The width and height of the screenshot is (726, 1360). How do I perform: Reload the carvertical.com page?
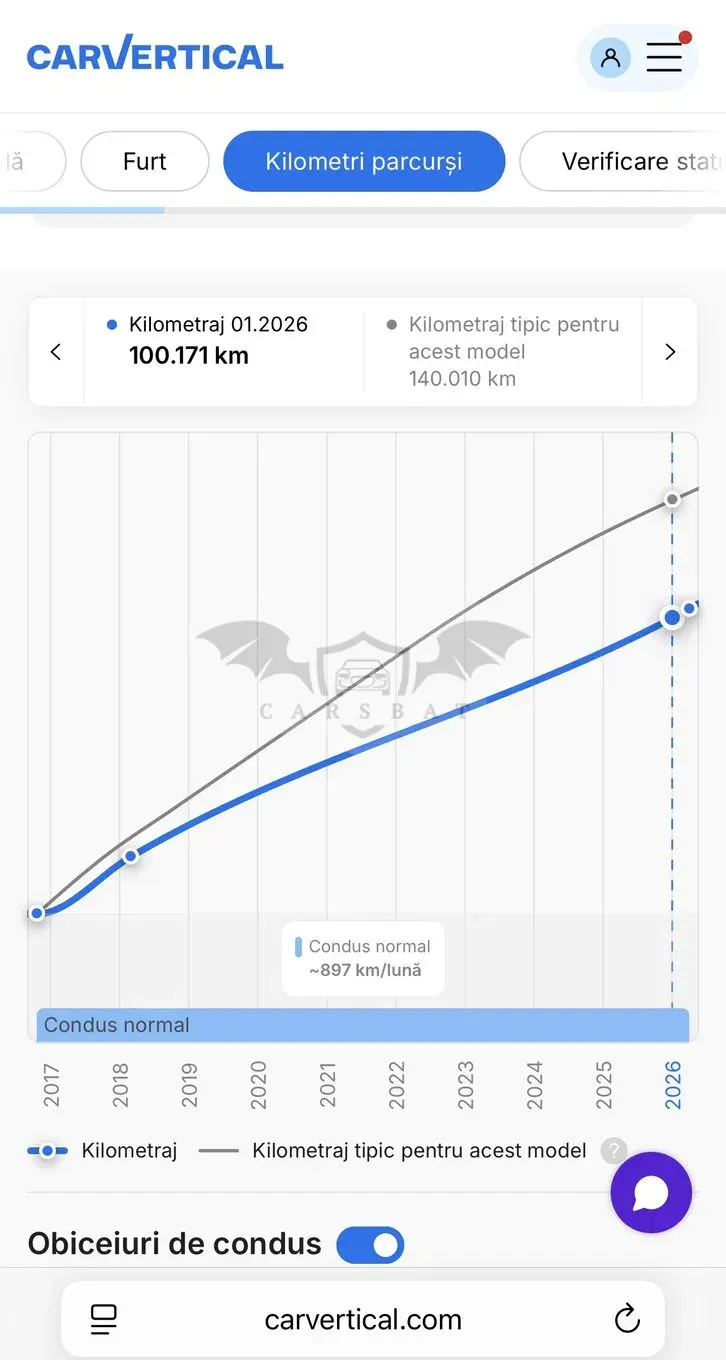(x=627, y=1319)
